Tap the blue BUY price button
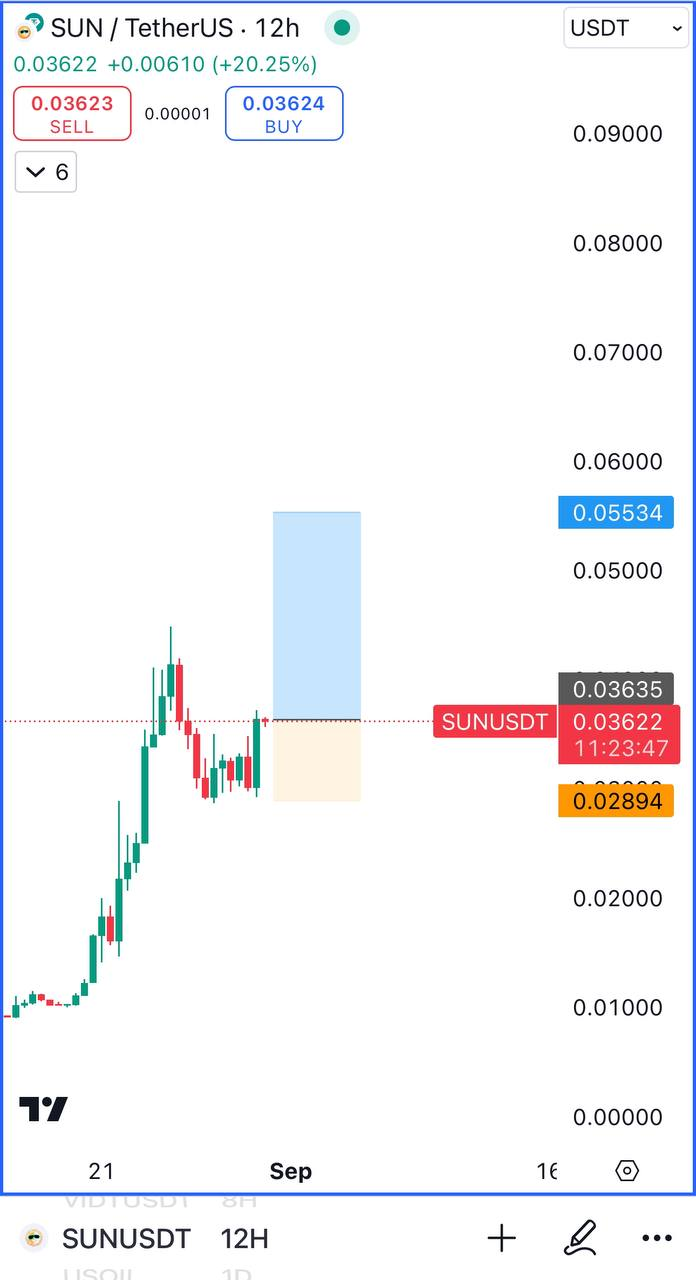The height and width of the screenshot is (1280, 696). coord(284,113)
